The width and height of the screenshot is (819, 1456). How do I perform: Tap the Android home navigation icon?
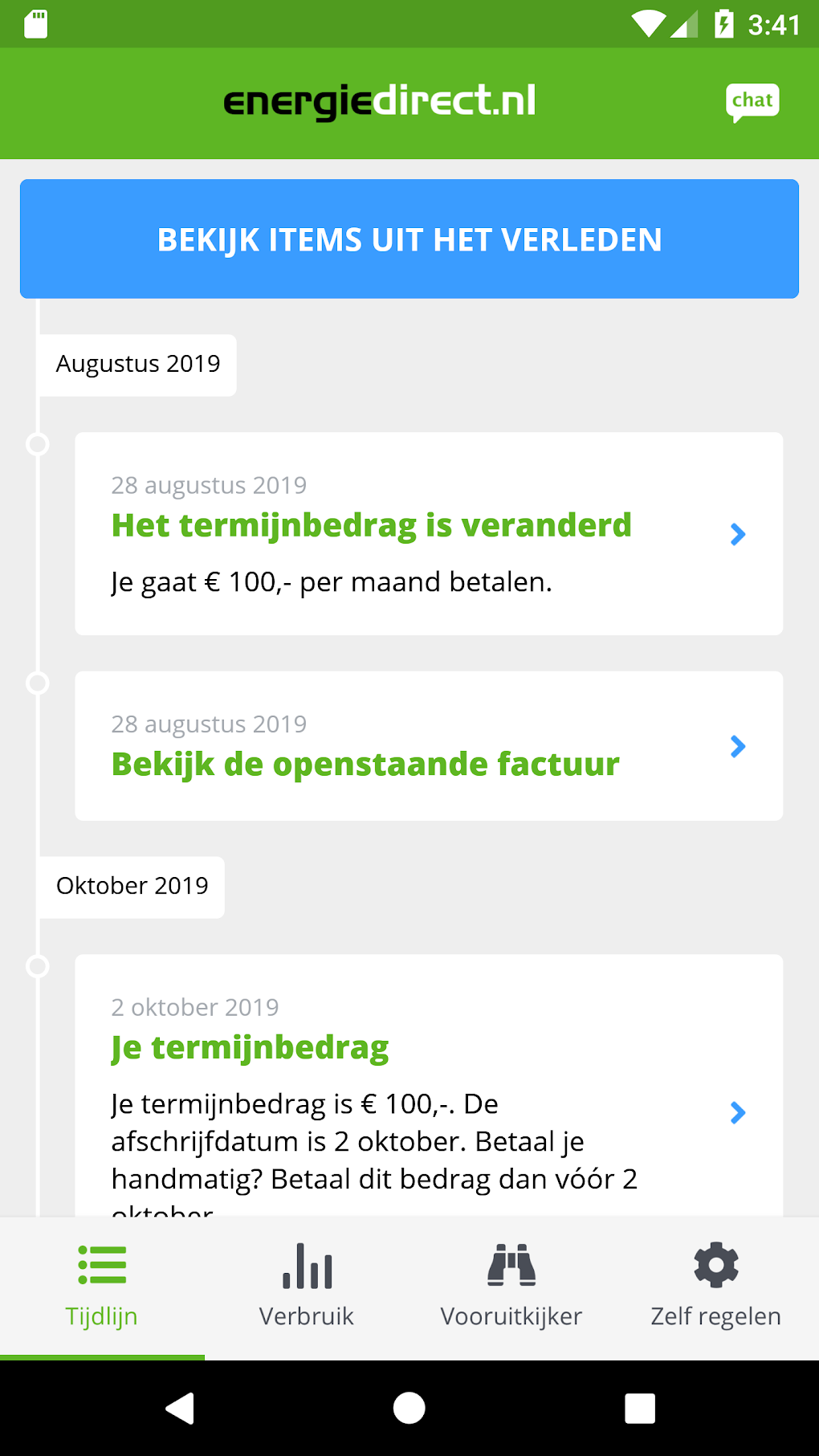(x=409, y=1407)
